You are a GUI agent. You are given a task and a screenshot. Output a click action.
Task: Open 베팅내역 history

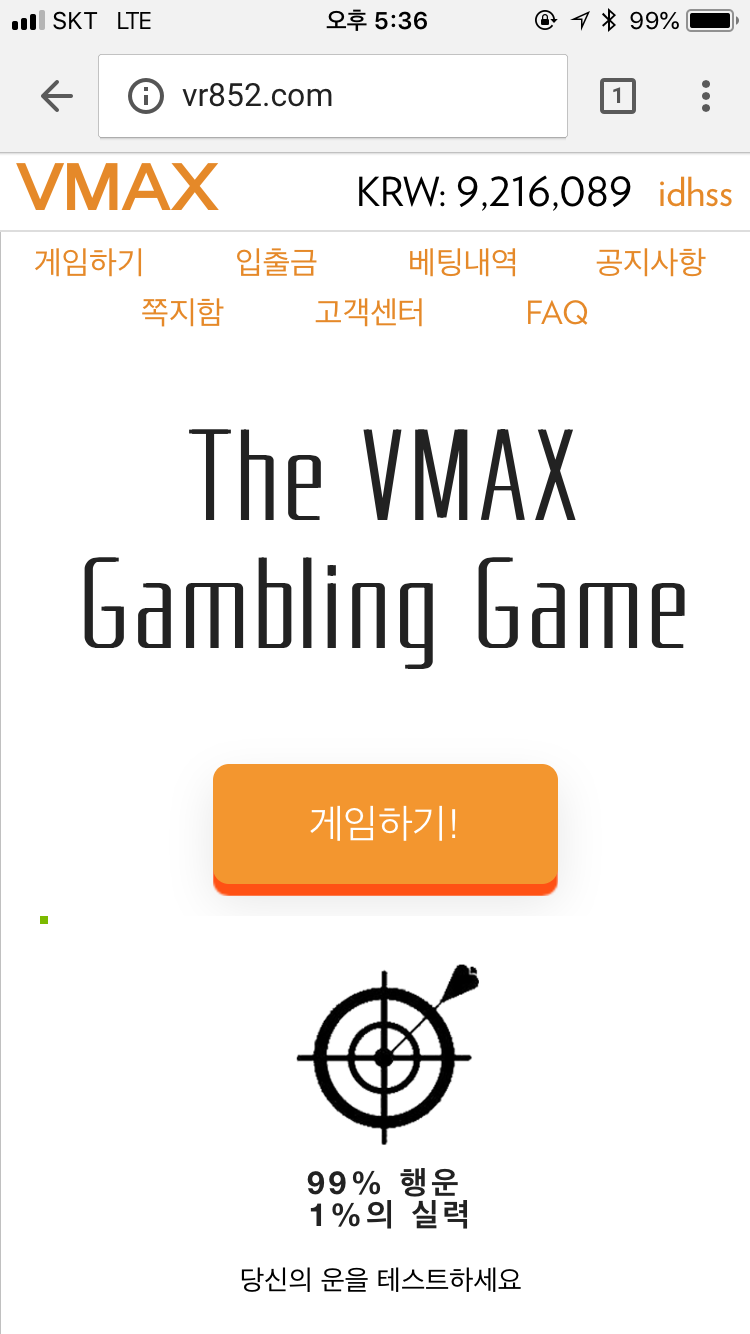pos(463,263)
